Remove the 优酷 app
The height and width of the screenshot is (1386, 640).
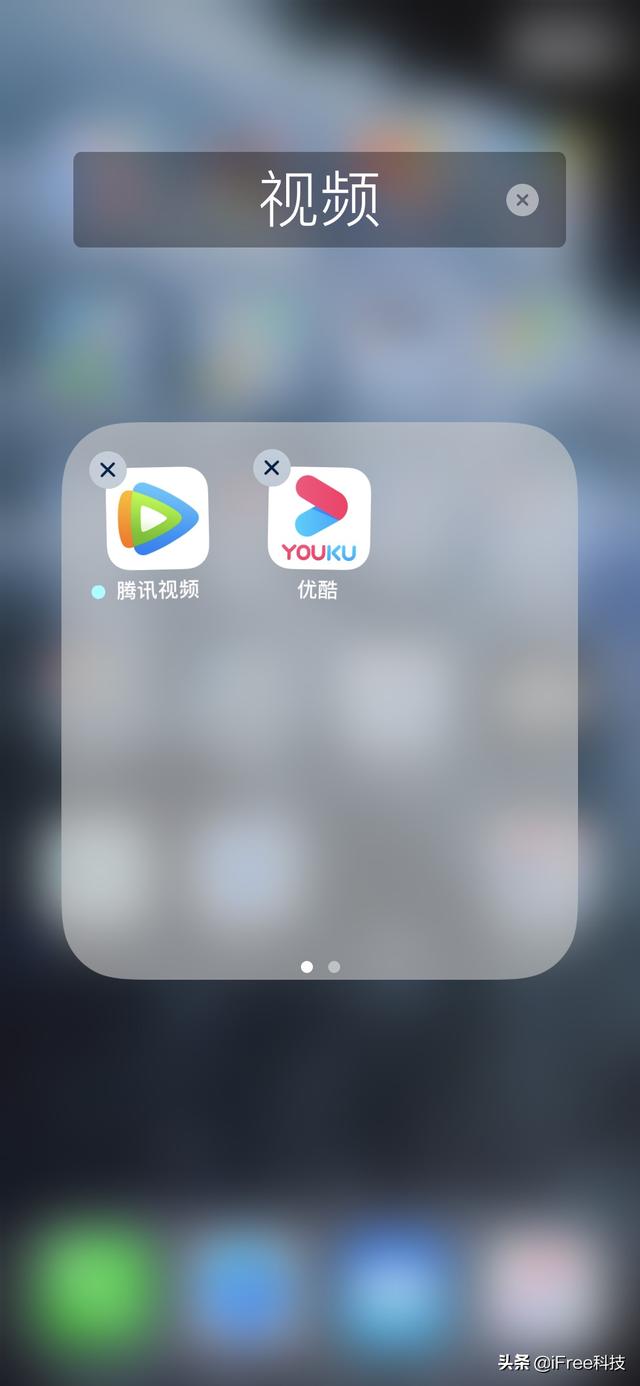pos(271,468)
